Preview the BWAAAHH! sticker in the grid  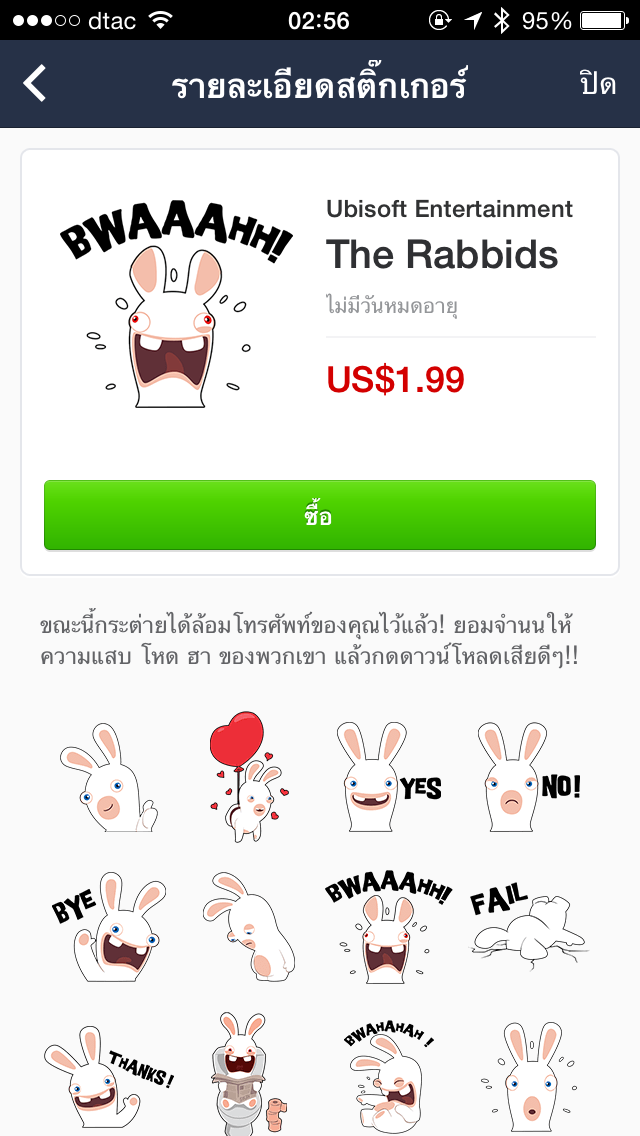pos(388,925)
